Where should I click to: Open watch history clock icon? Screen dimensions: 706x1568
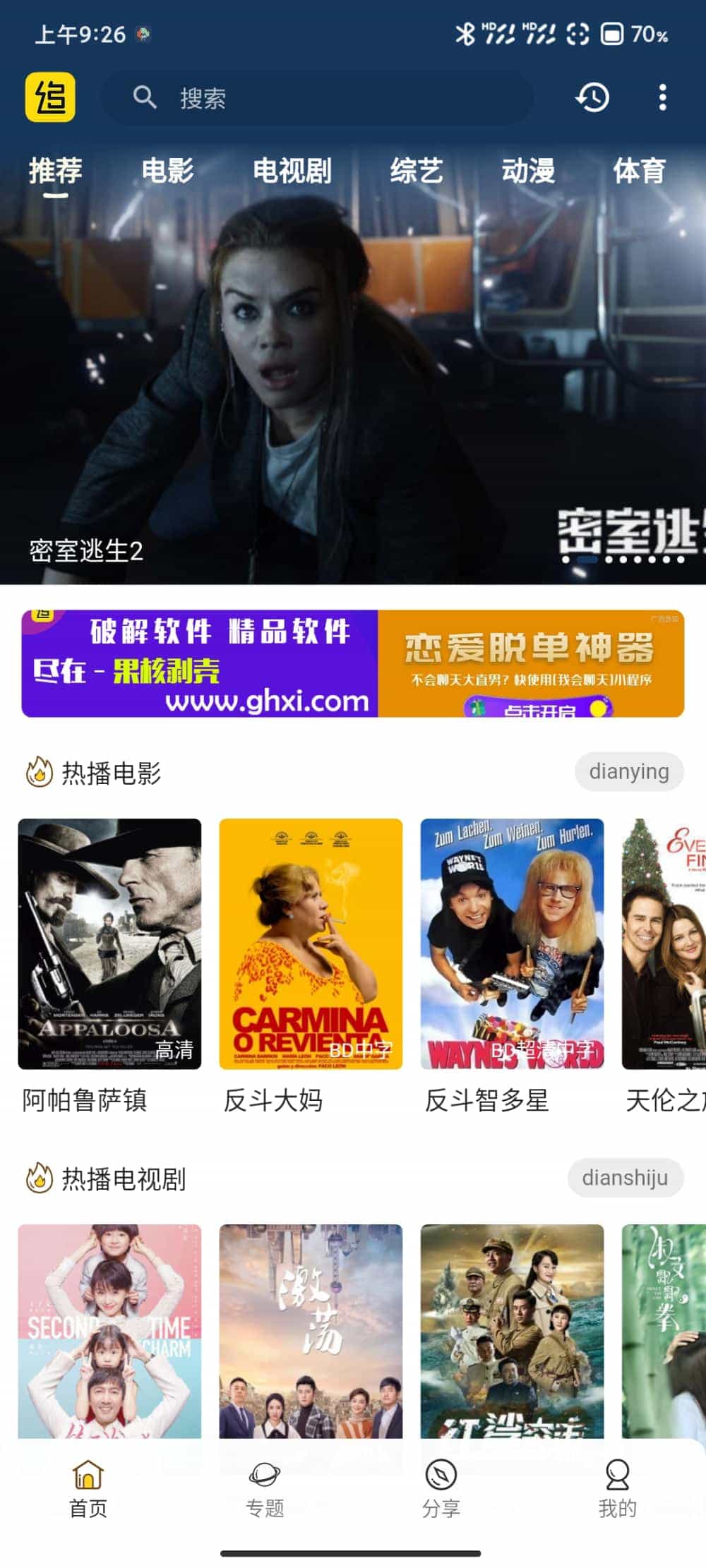coord(592,97)
